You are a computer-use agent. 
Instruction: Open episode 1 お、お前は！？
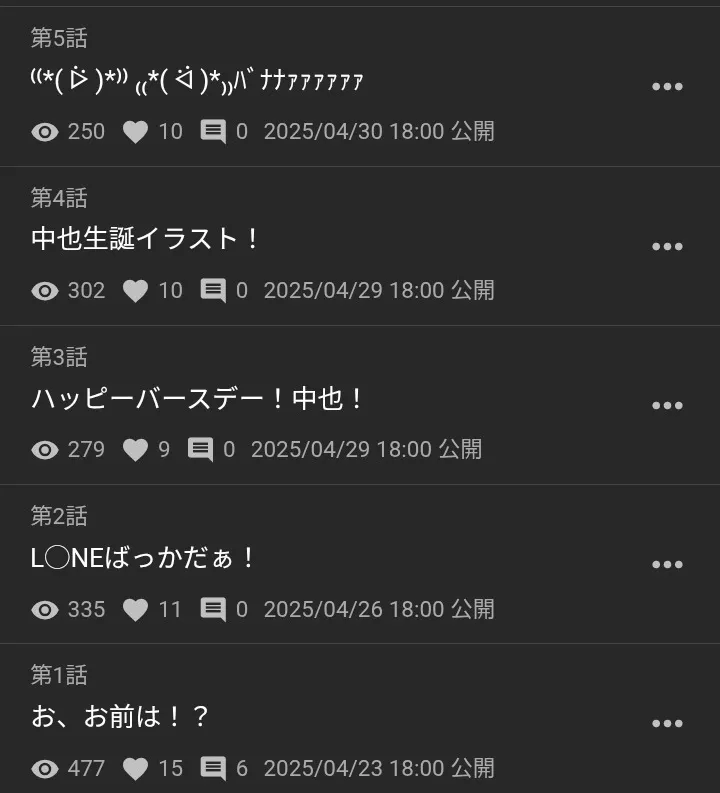click(120, 717)
